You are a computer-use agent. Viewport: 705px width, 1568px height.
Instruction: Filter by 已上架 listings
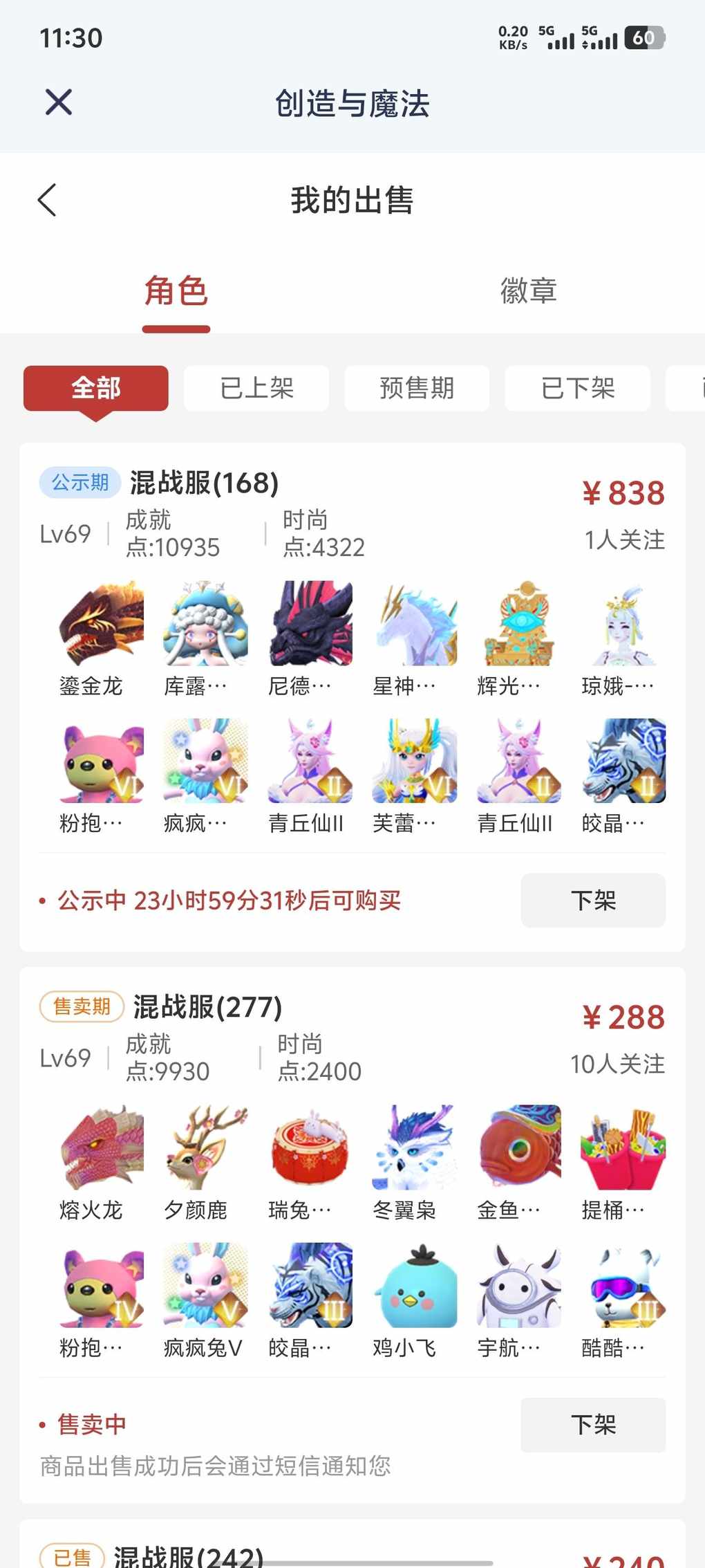click(256, 388)
